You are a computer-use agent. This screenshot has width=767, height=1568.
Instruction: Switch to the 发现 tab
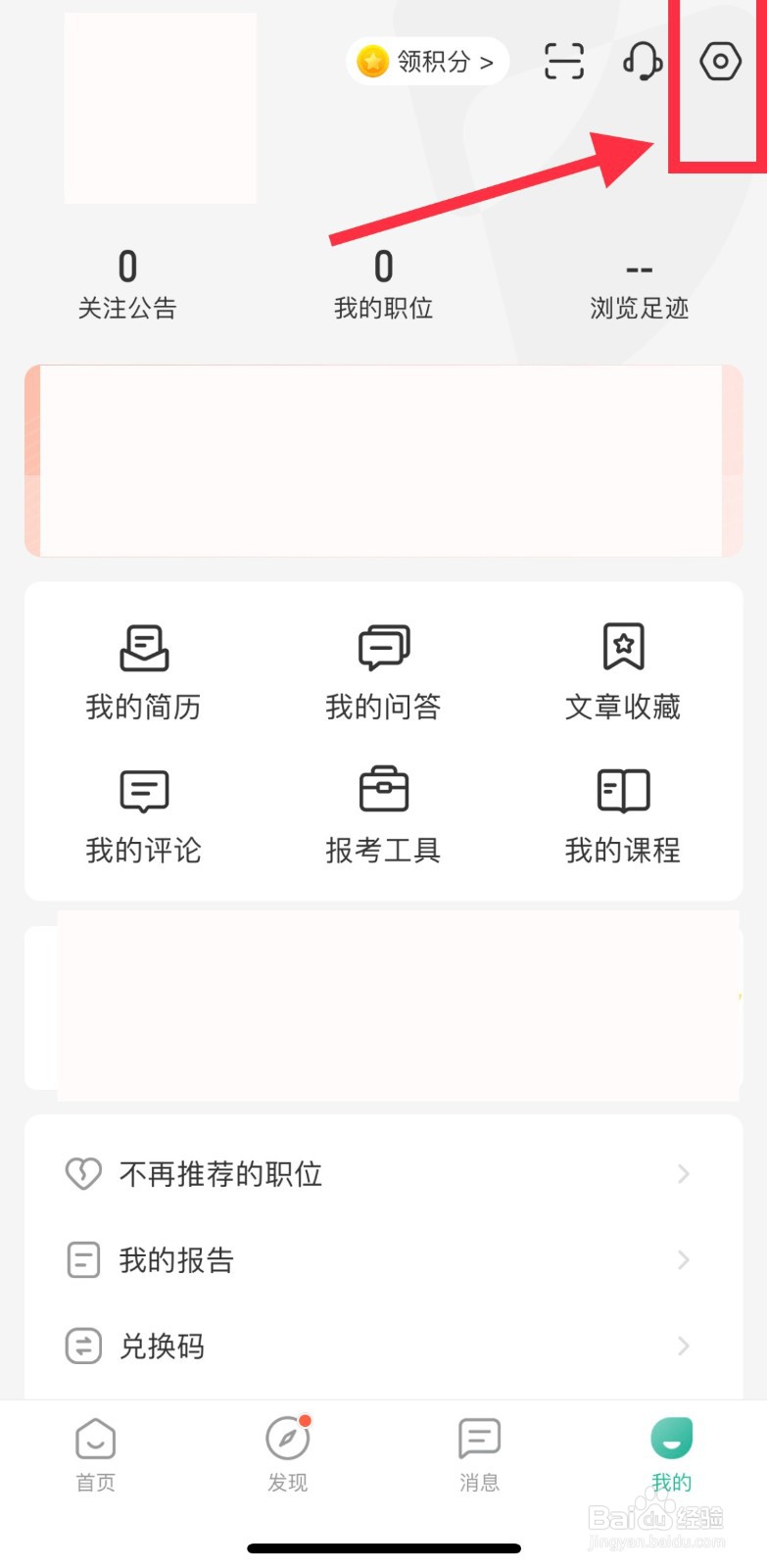pyautogui.click(x=288, y=1455)
